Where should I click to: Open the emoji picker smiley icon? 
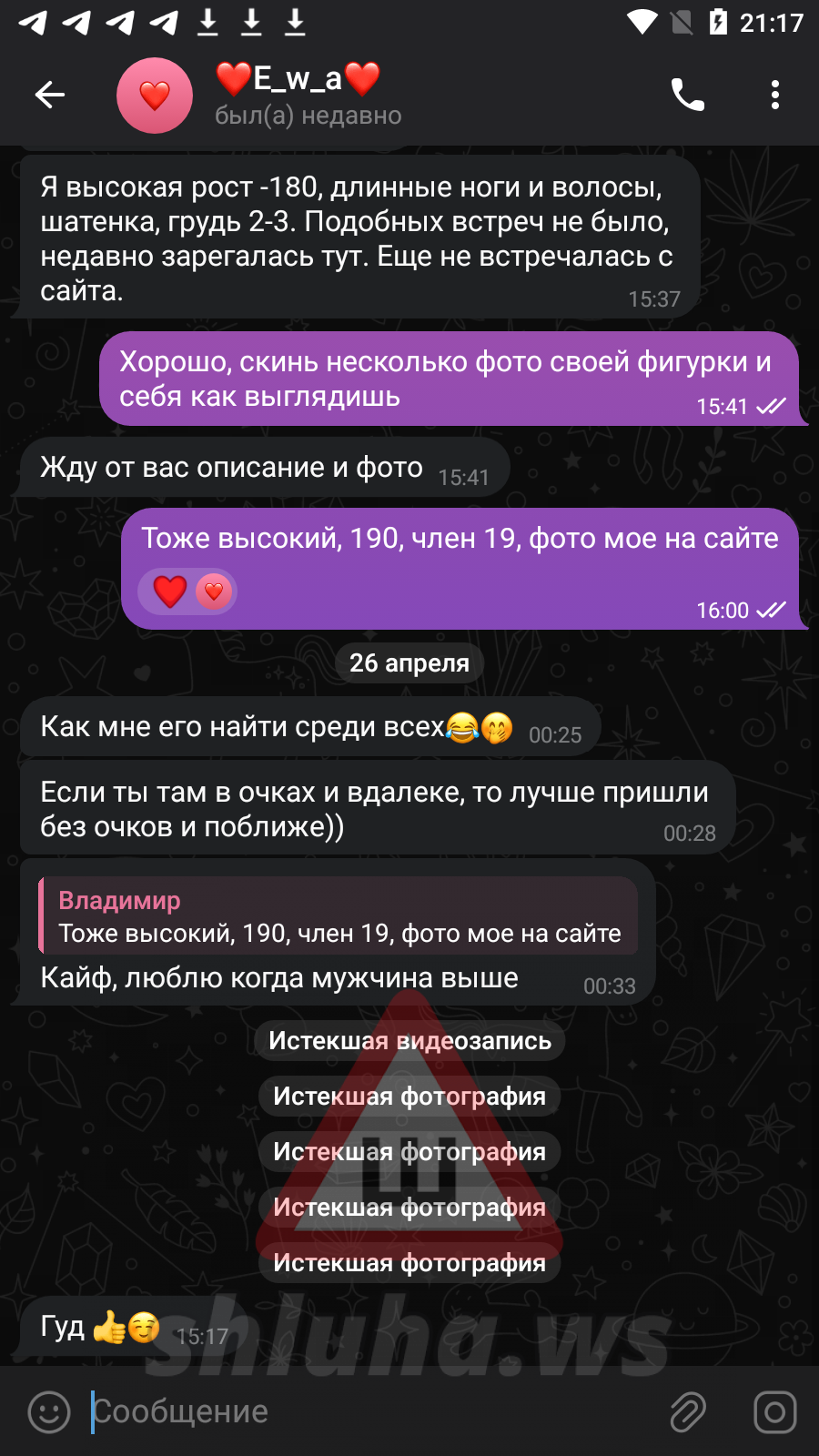pos(49,1412)
